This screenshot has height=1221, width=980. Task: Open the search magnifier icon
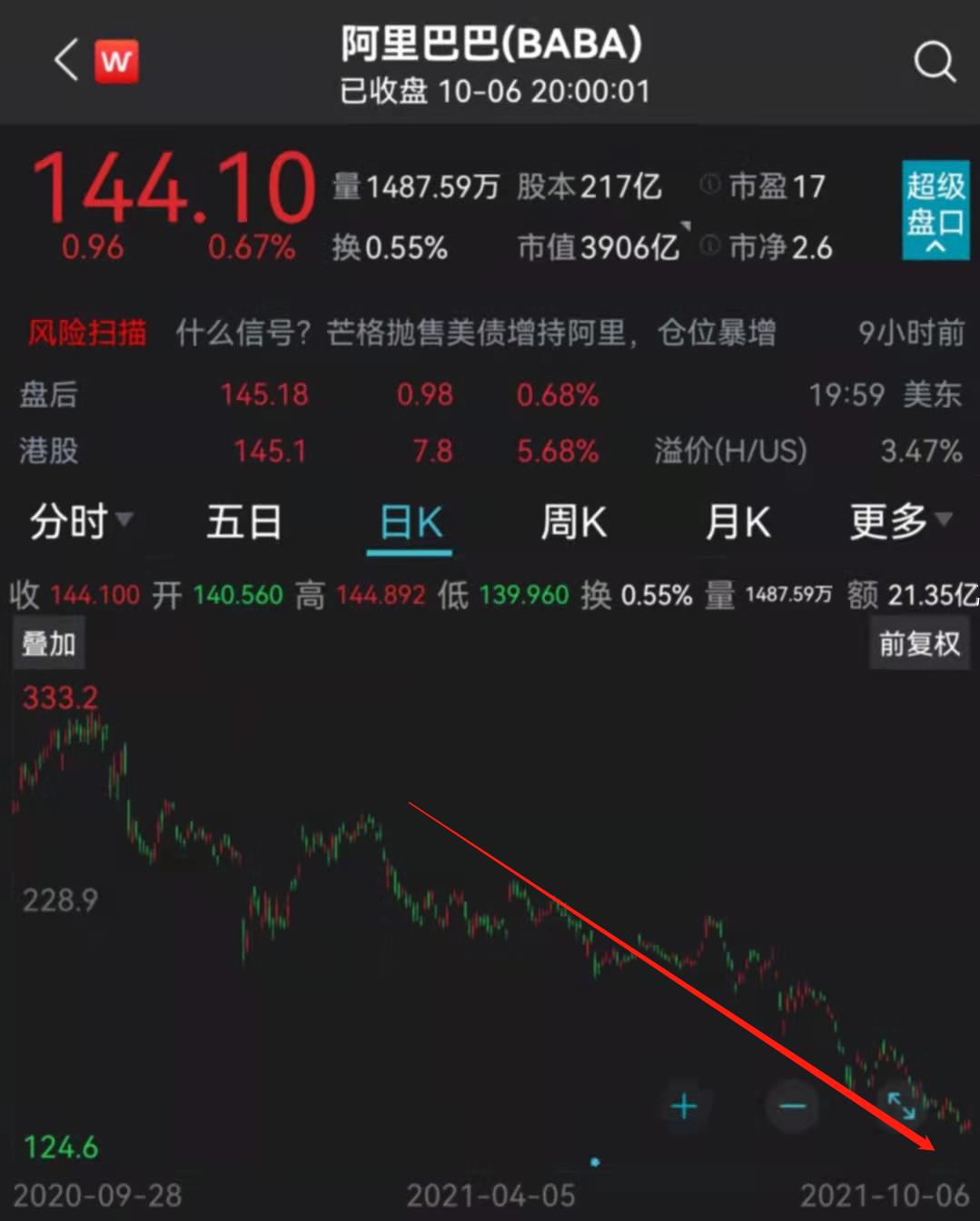tap(935, 62)
